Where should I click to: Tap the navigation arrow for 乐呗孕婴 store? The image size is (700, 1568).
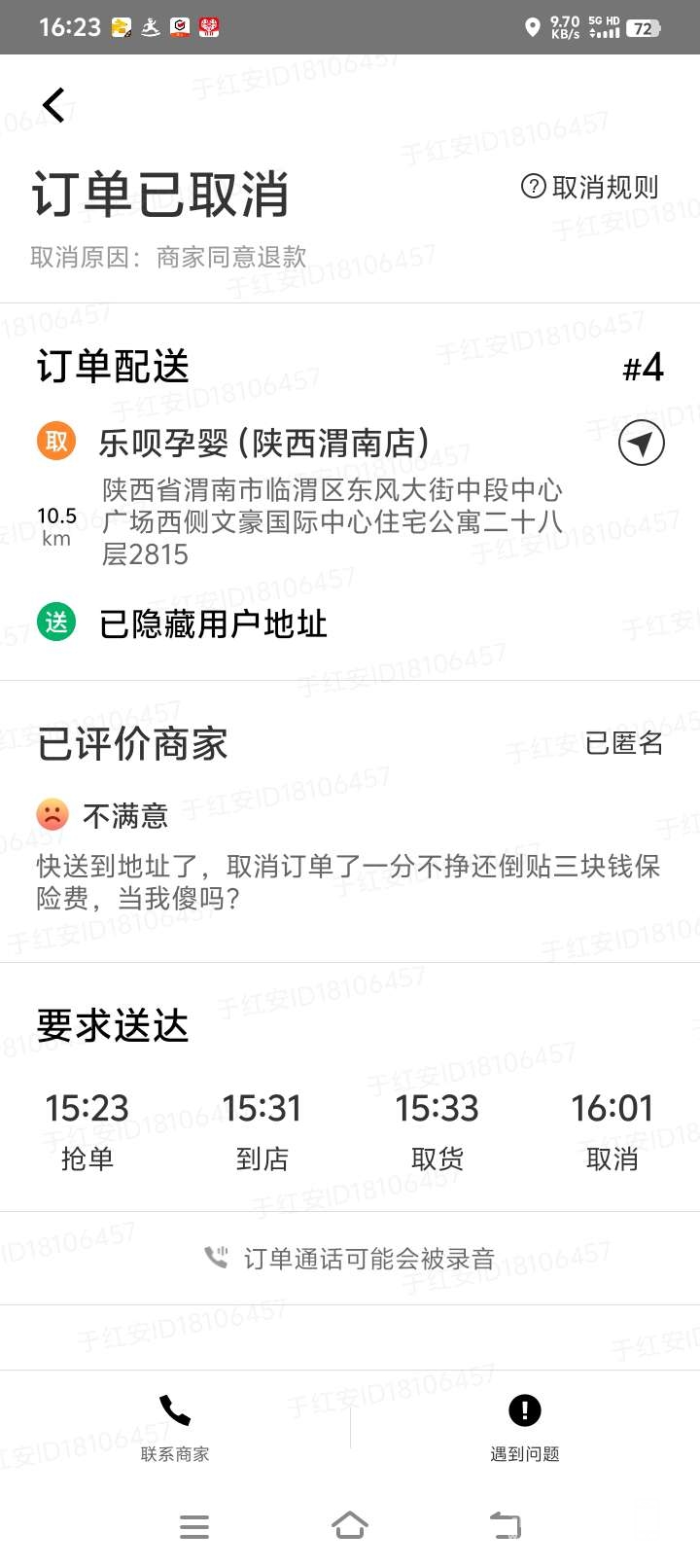641,444
